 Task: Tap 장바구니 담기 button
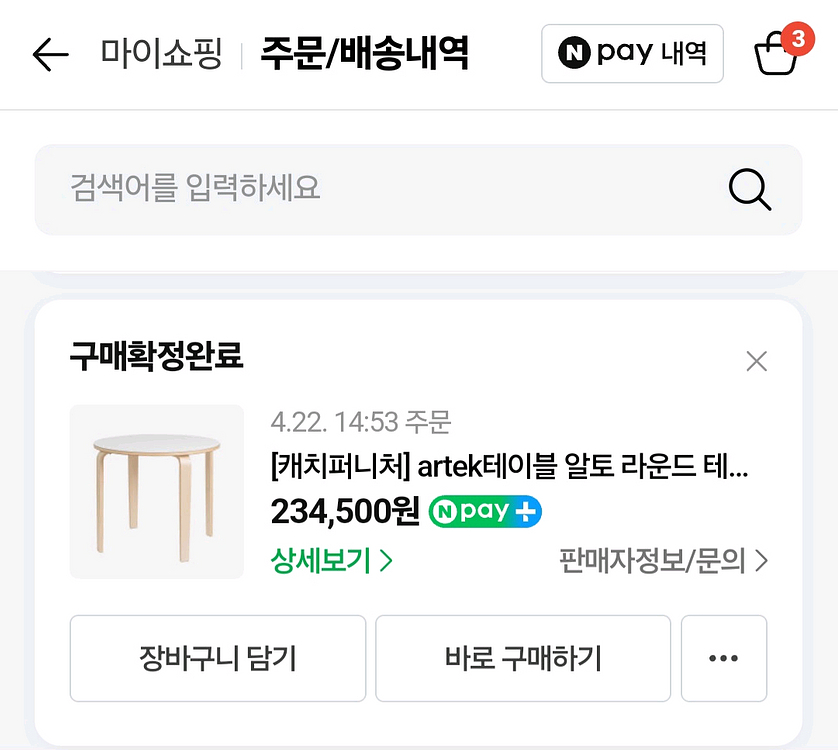tap(218, 658)
